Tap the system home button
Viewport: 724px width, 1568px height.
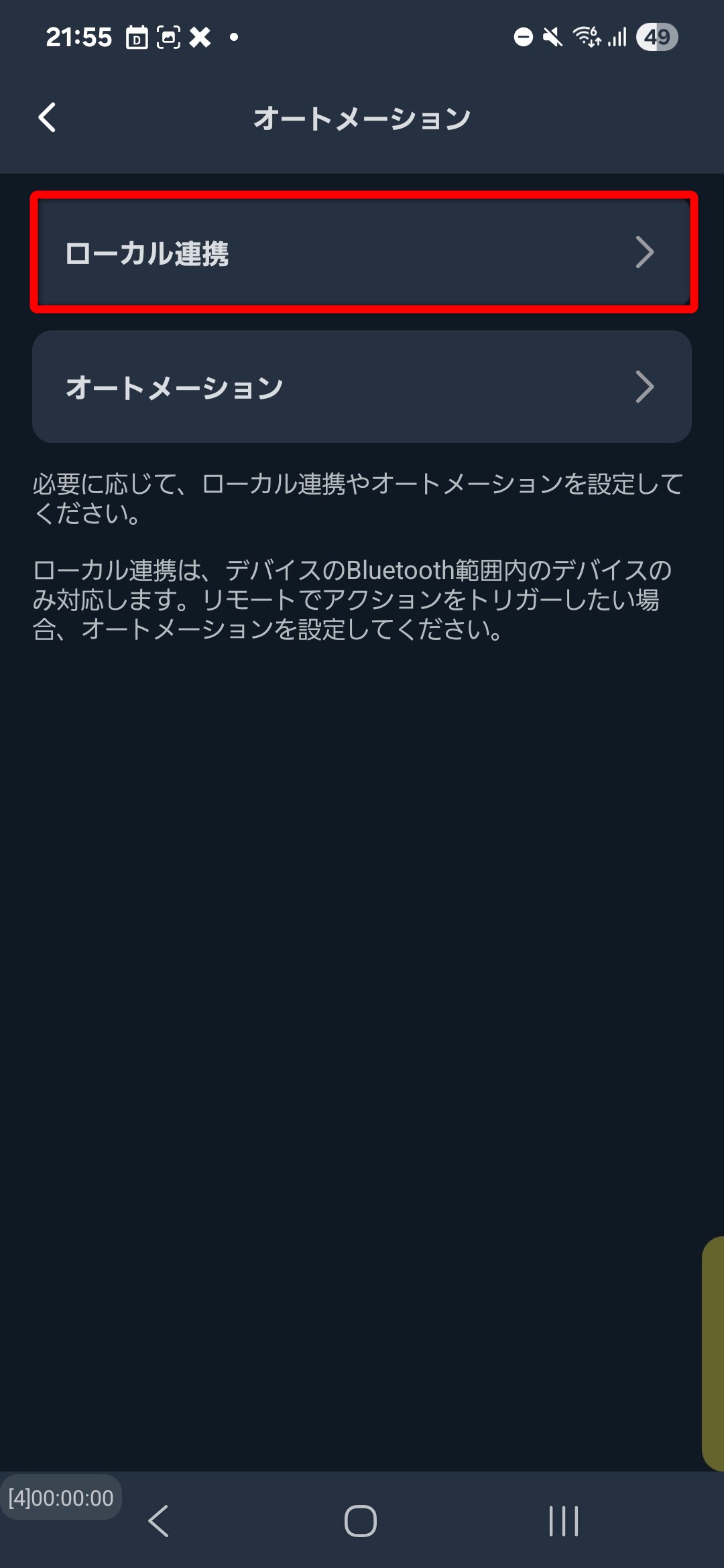point(361,1520)
